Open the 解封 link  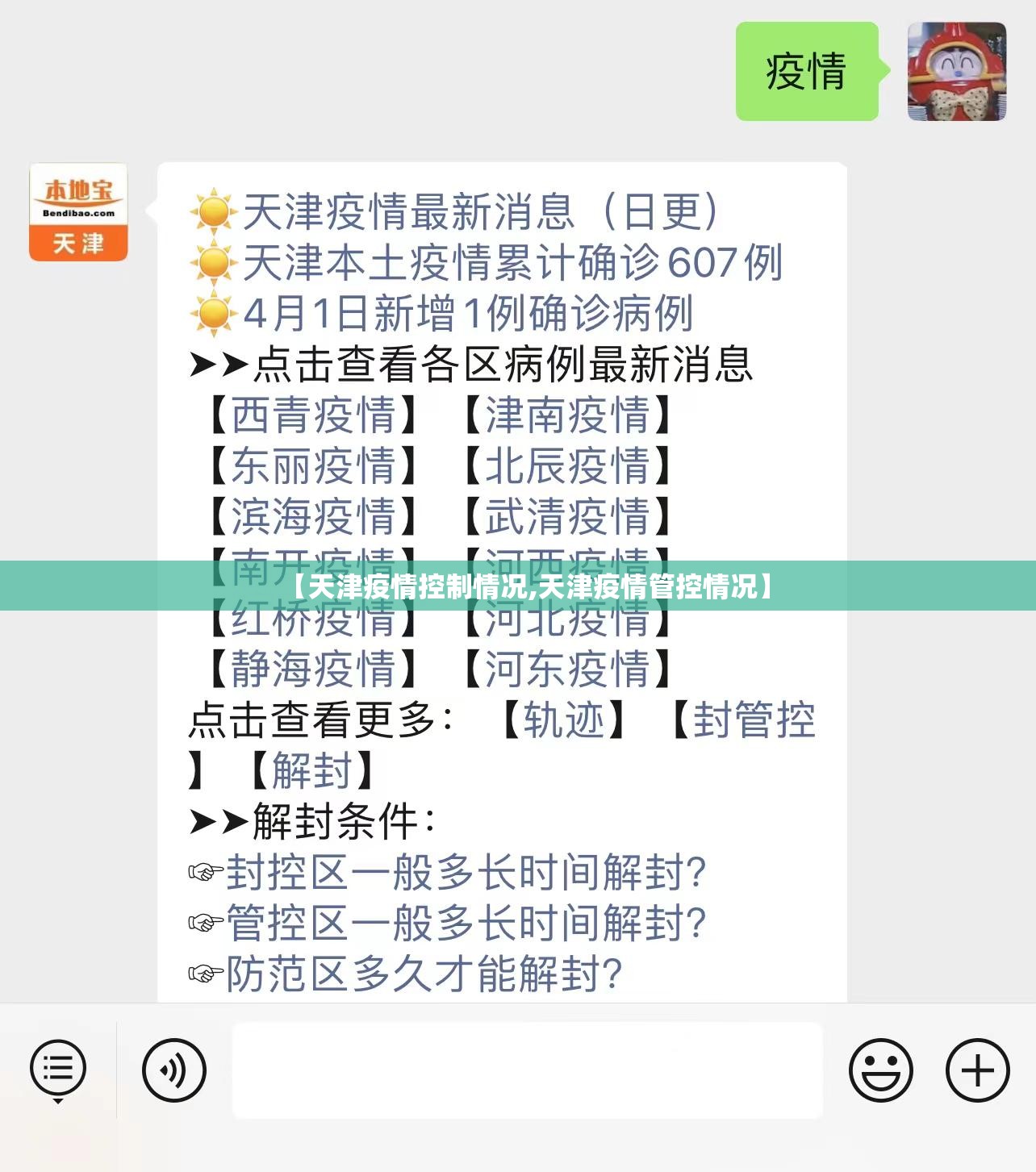click(x=311, y=770)
